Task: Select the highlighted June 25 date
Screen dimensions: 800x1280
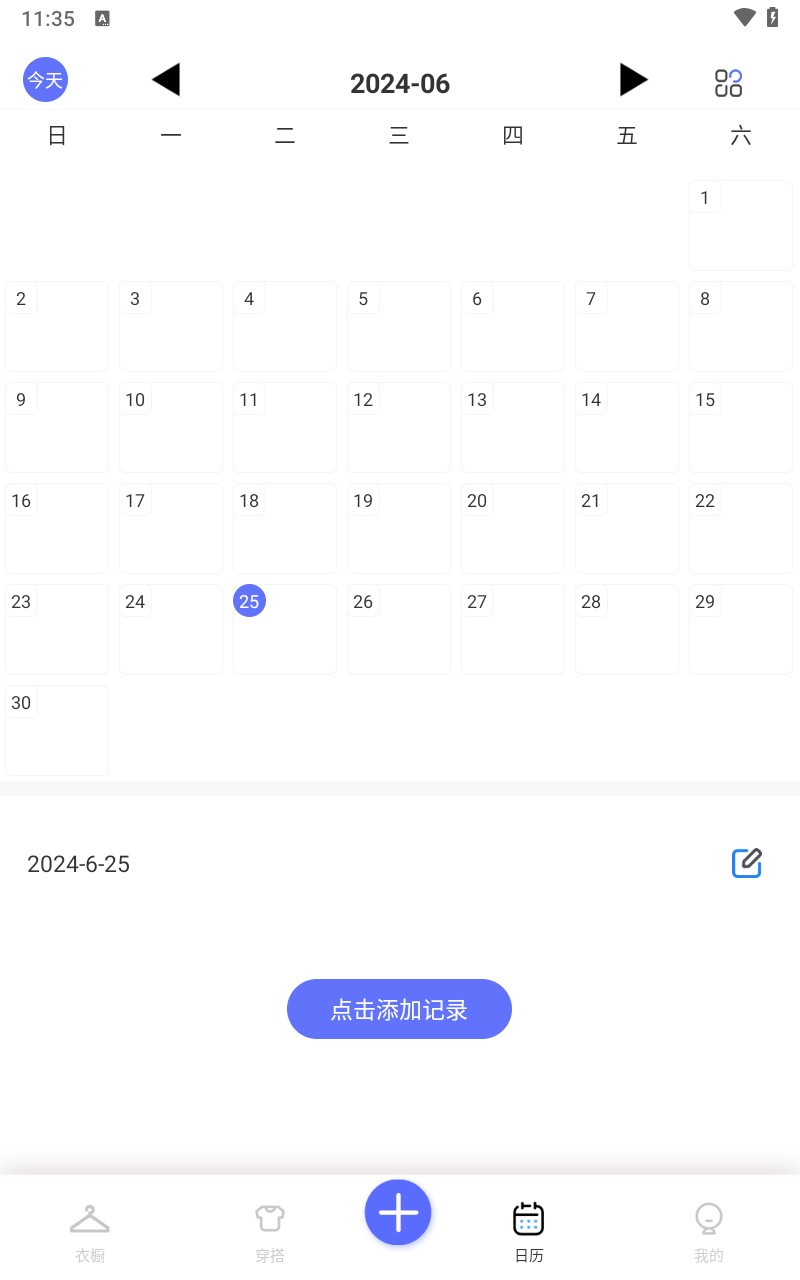Action: 250,600
